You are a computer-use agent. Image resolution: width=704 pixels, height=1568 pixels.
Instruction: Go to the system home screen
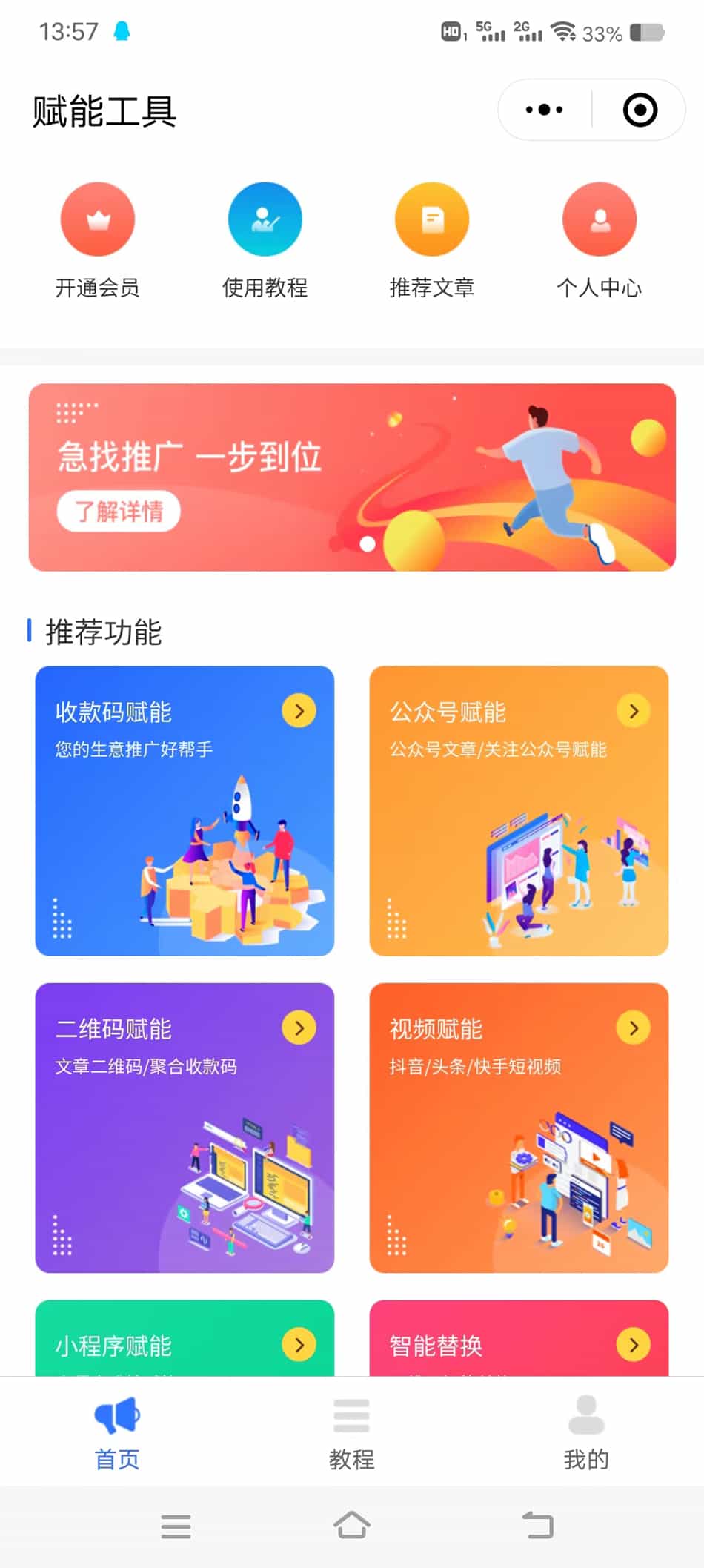click(x=351, y=1526)
